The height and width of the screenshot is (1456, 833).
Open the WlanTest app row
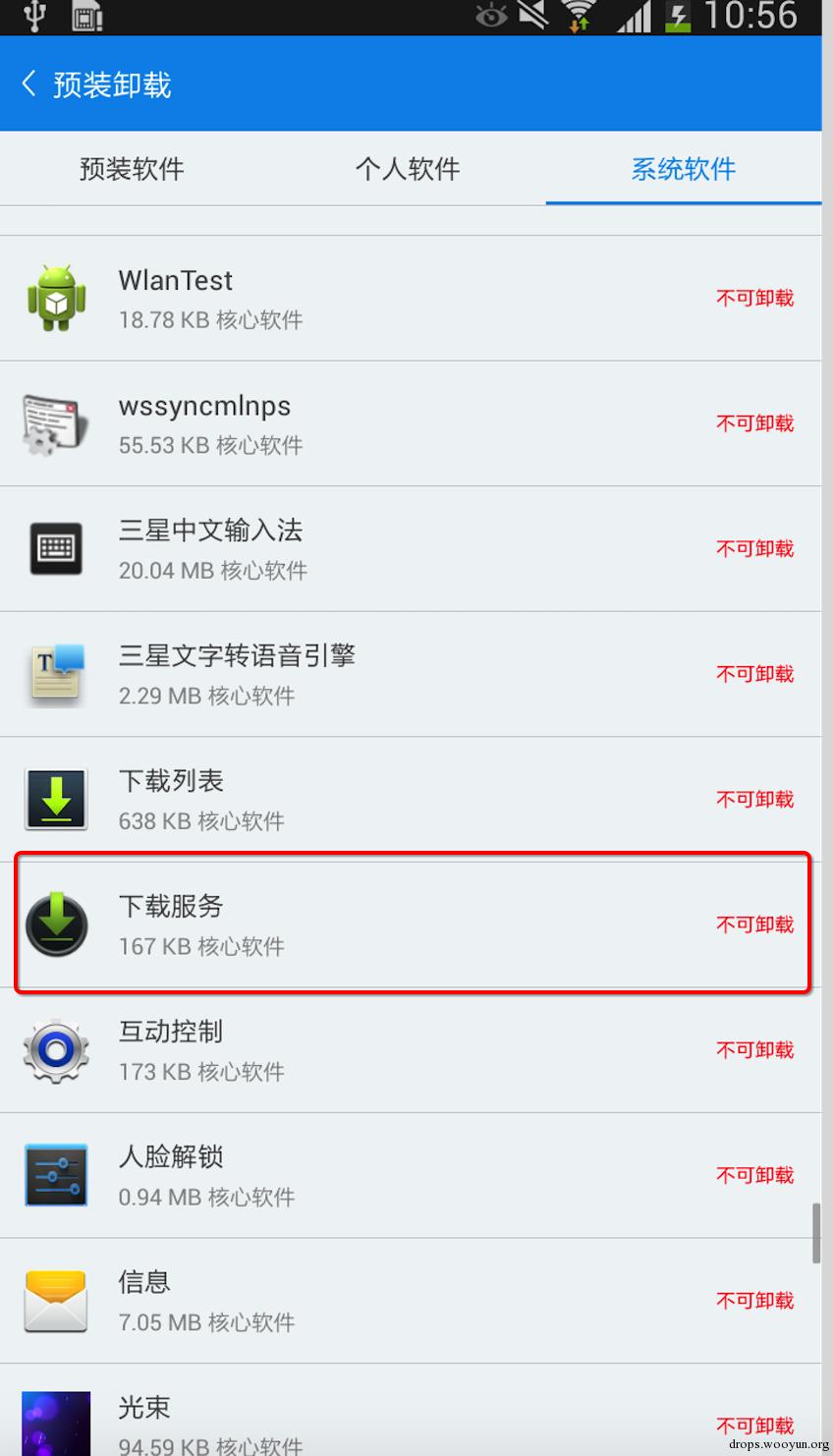coord(393,299)
